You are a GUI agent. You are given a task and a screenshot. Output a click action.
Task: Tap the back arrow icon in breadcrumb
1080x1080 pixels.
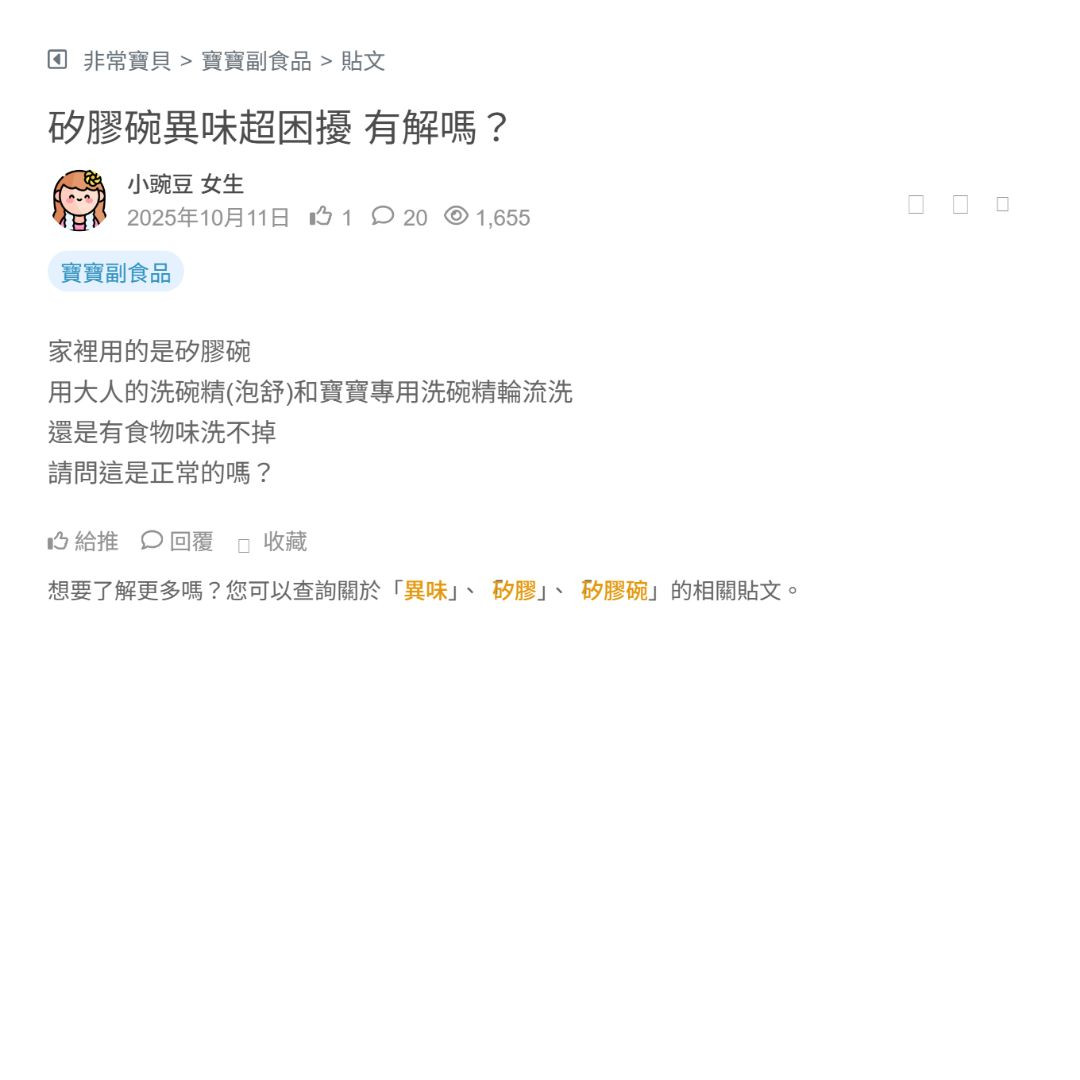57,60
